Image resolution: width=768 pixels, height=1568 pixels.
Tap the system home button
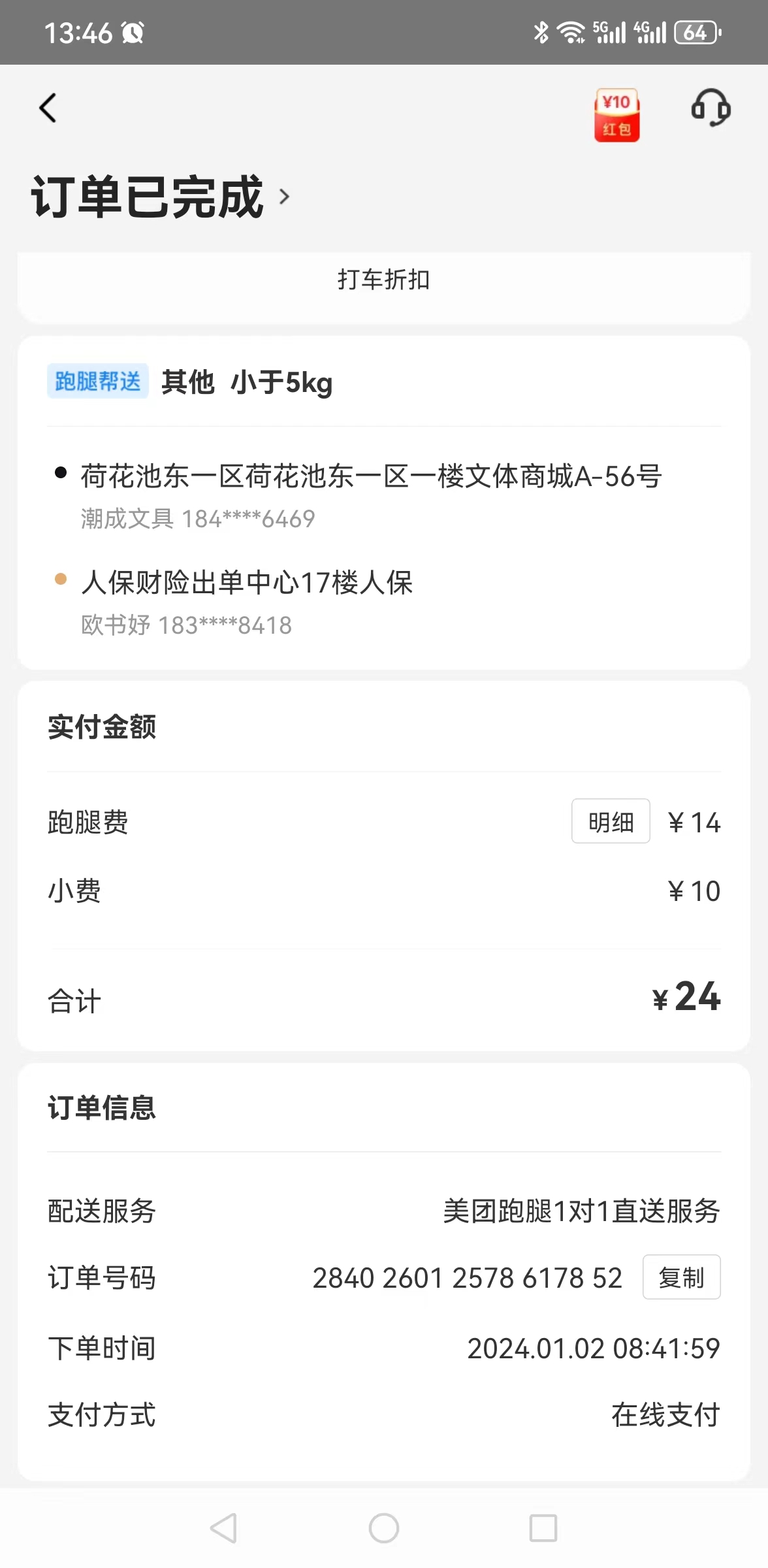click(384, 1528)
